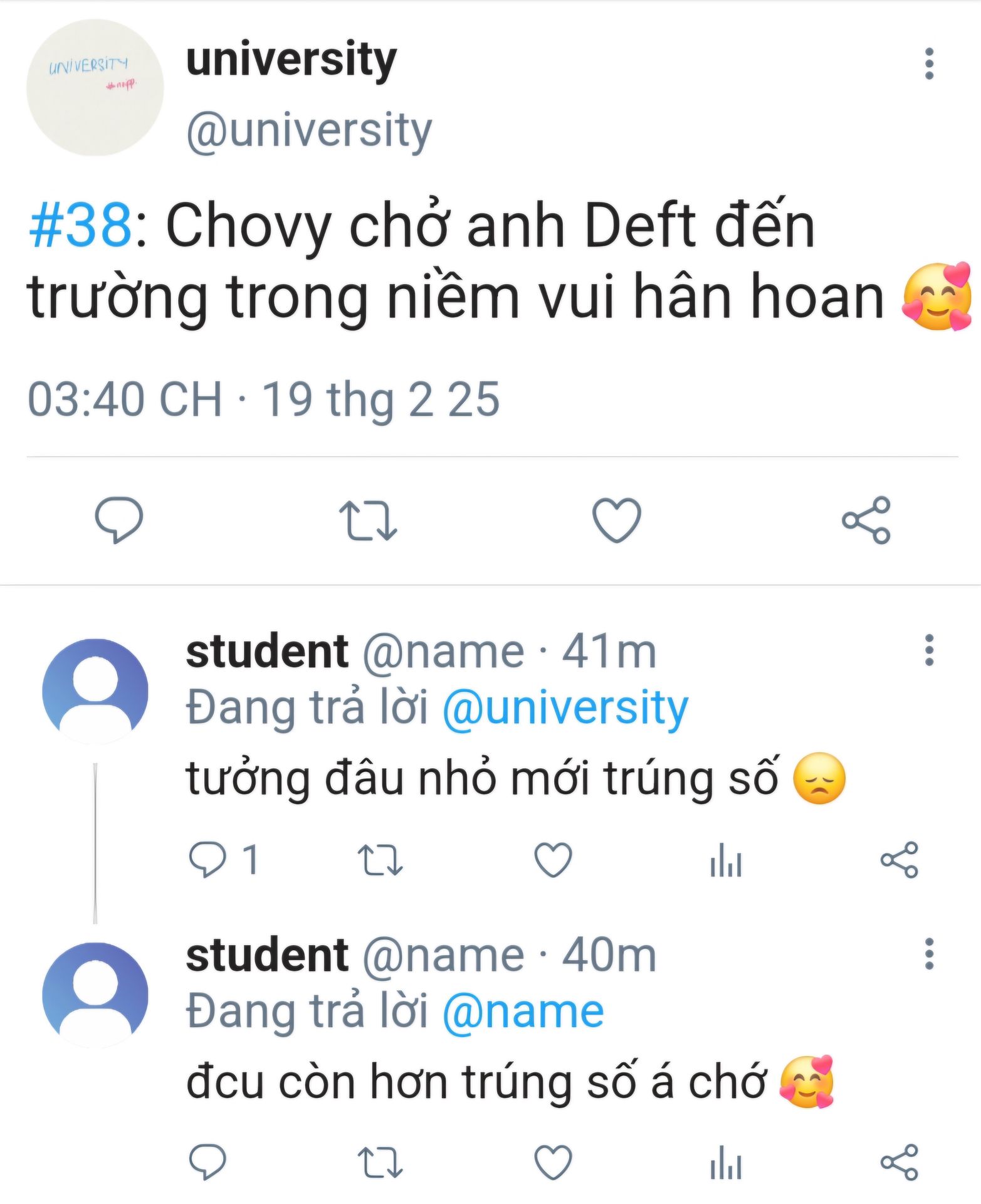This screenshot has height=1204, width=981.
Task: Open overflow menu on the 41m reply
Action: 929,650
